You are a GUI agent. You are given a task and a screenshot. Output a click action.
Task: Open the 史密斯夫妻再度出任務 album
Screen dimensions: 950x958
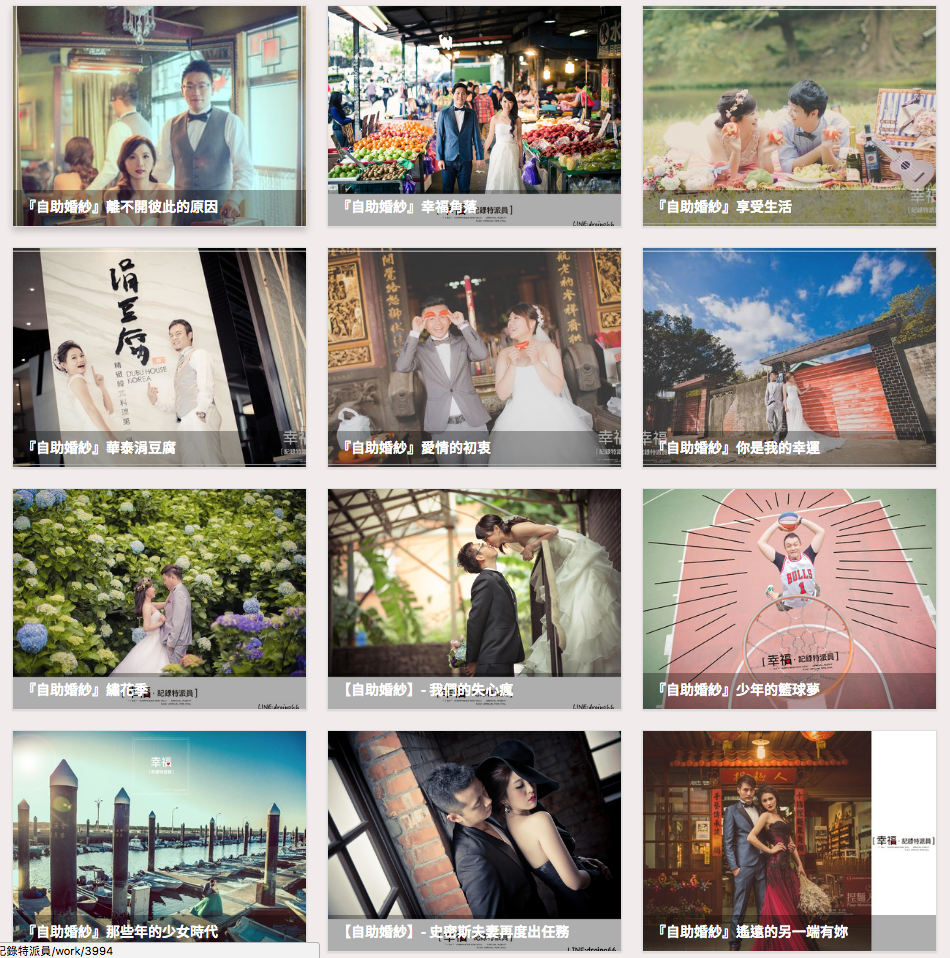(474, 840)
